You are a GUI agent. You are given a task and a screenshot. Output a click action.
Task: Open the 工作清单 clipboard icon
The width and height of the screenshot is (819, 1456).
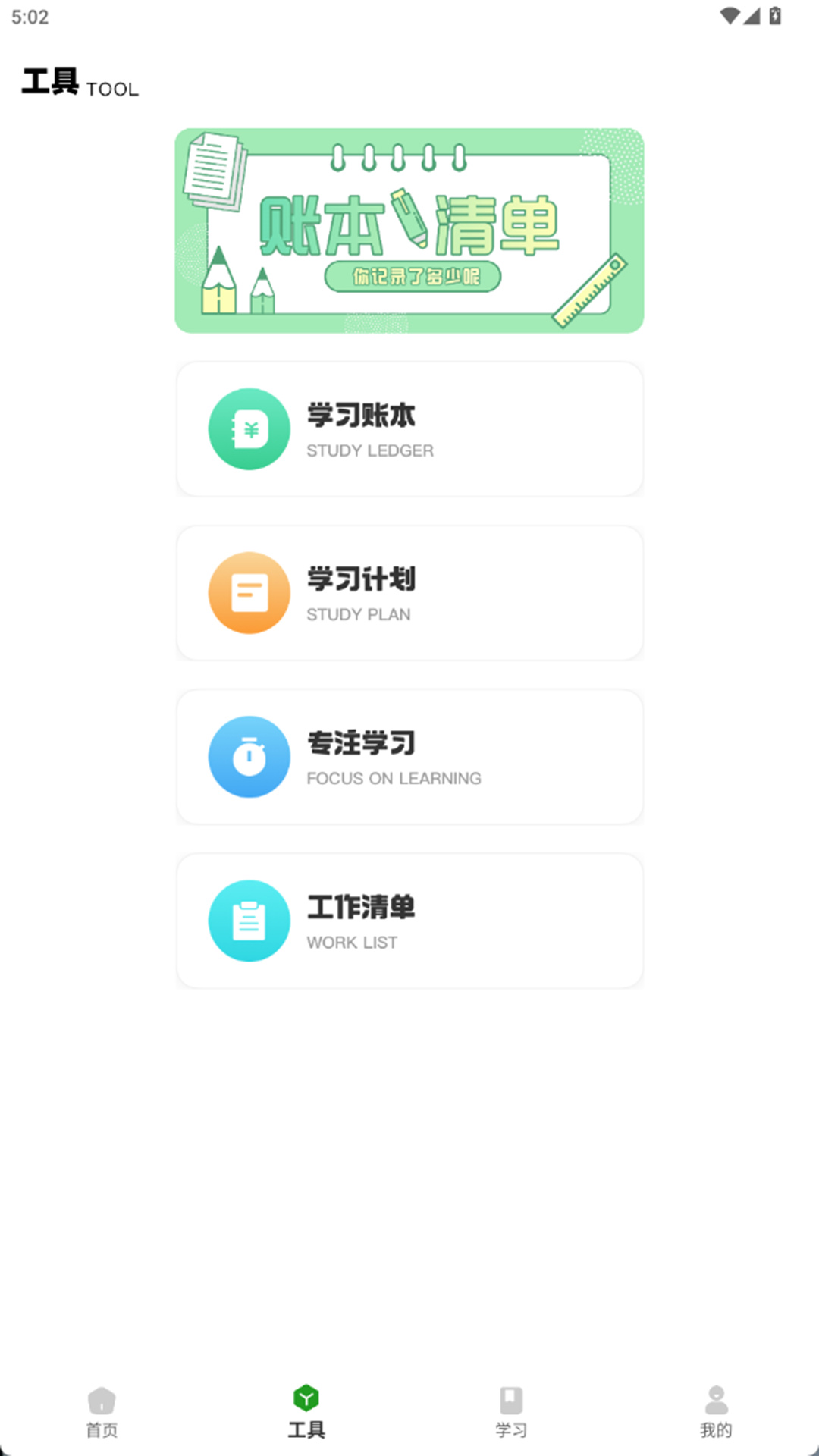(x=249, y=920)
